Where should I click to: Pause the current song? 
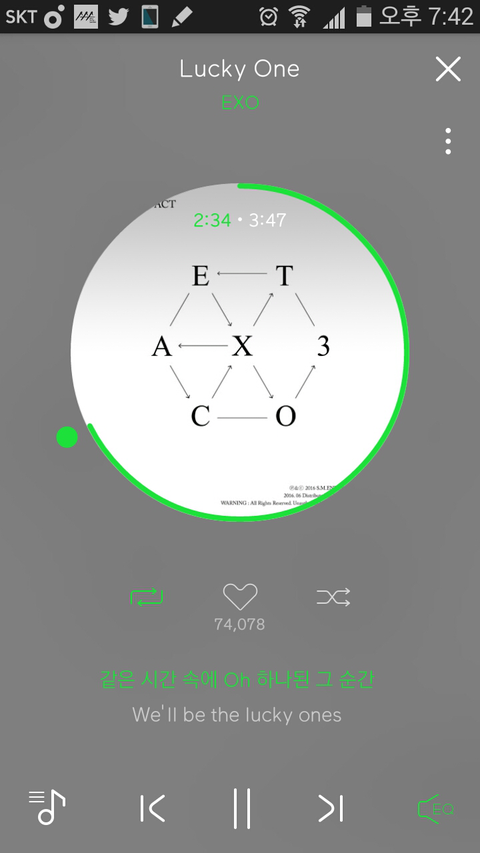click(x=242, y=808)
